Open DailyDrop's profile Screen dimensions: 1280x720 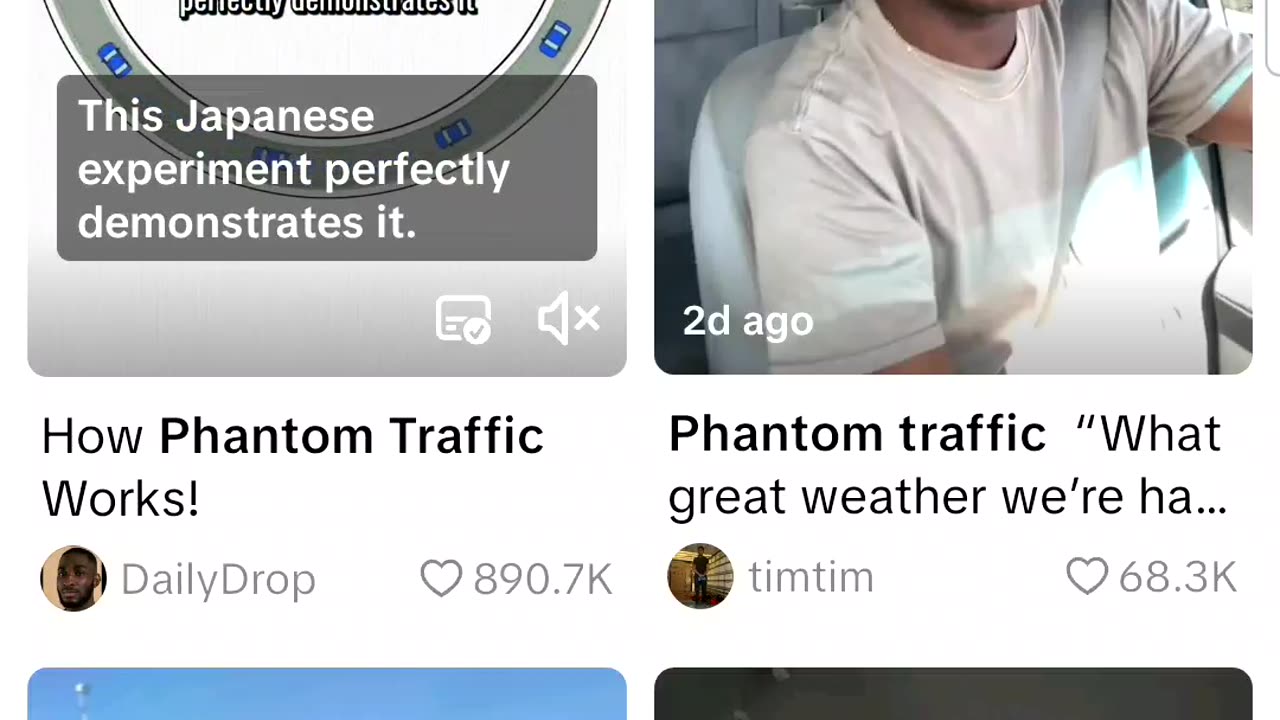[73, 578]
